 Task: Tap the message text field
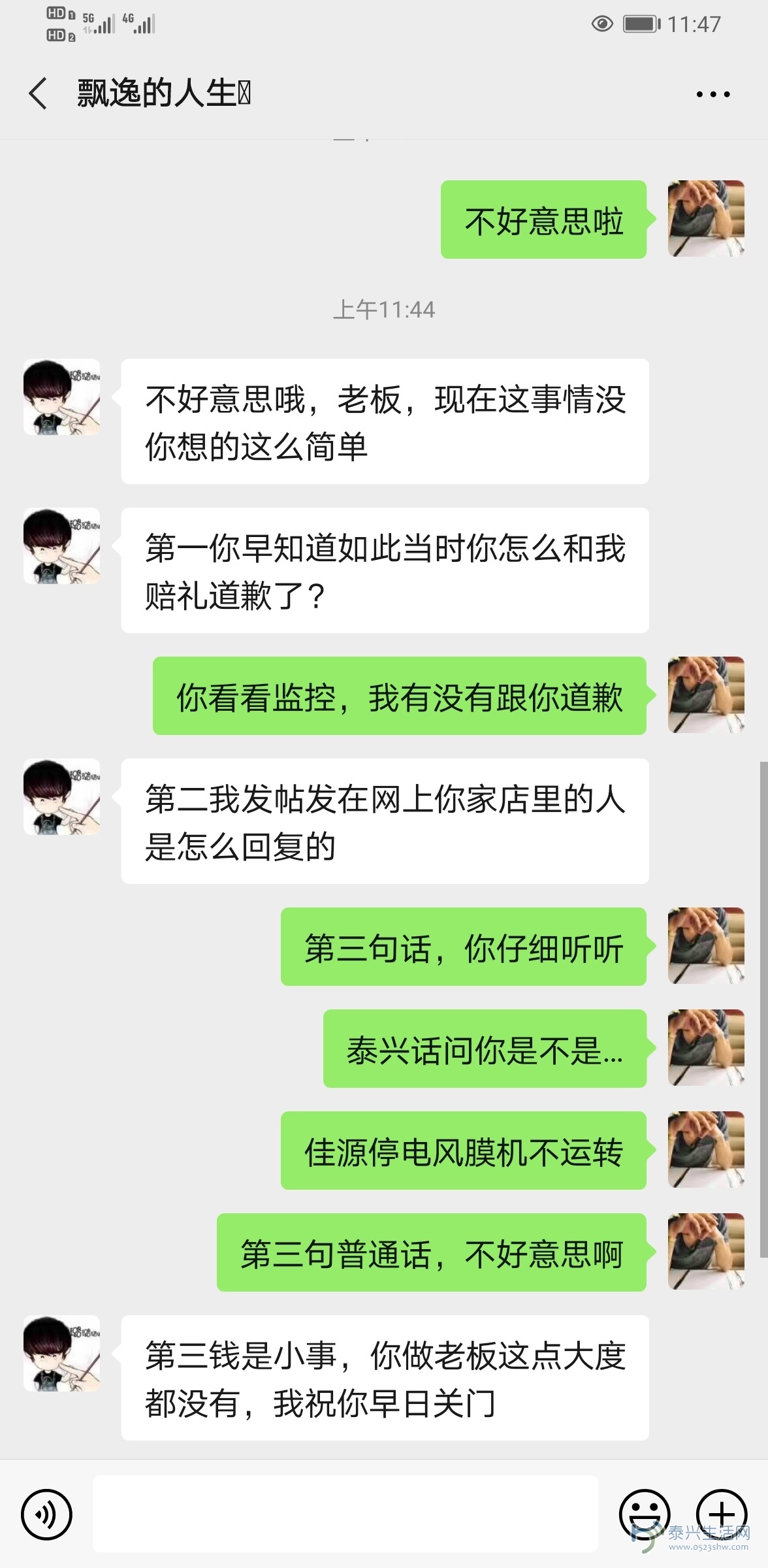point(345,1514)
